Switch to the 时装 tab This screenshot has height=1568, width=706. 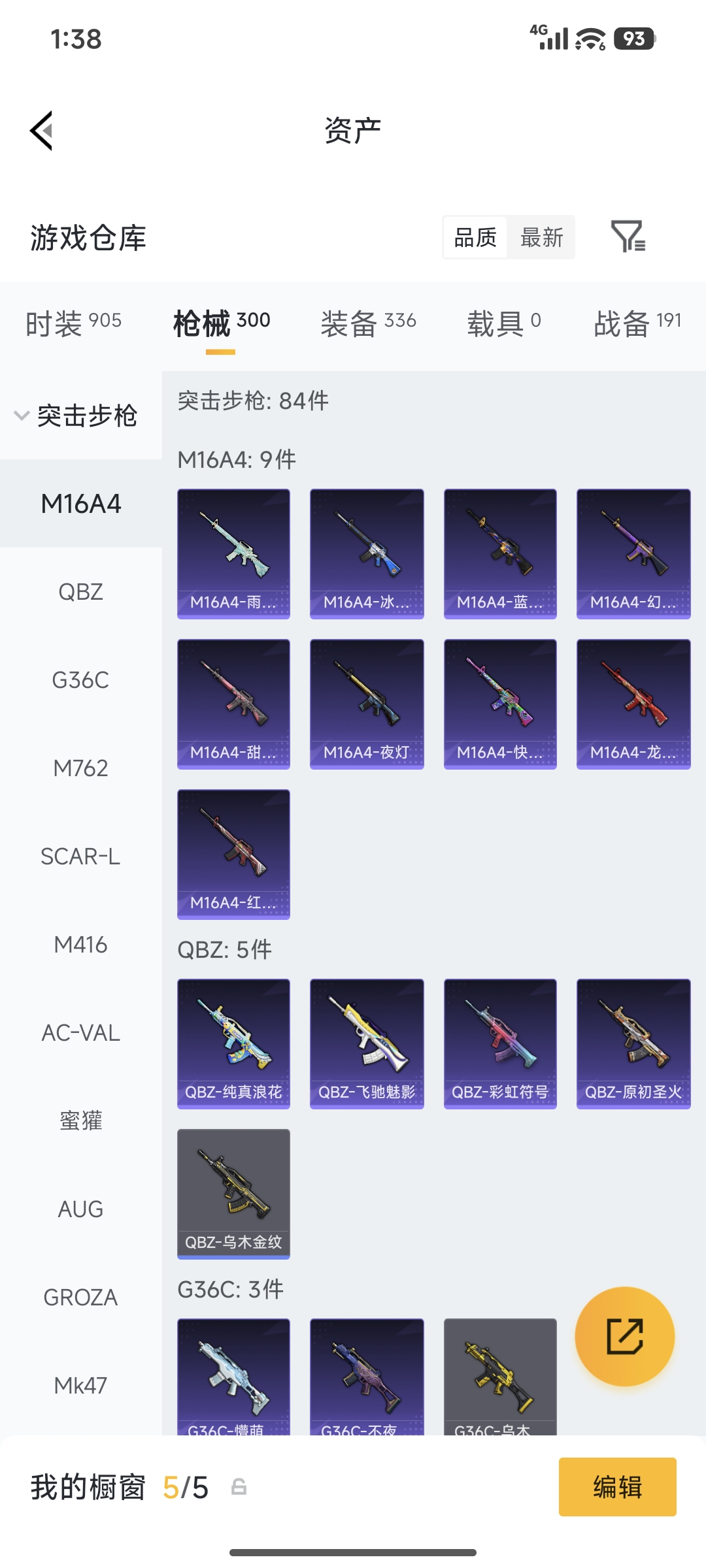click(x=73, y=323)
